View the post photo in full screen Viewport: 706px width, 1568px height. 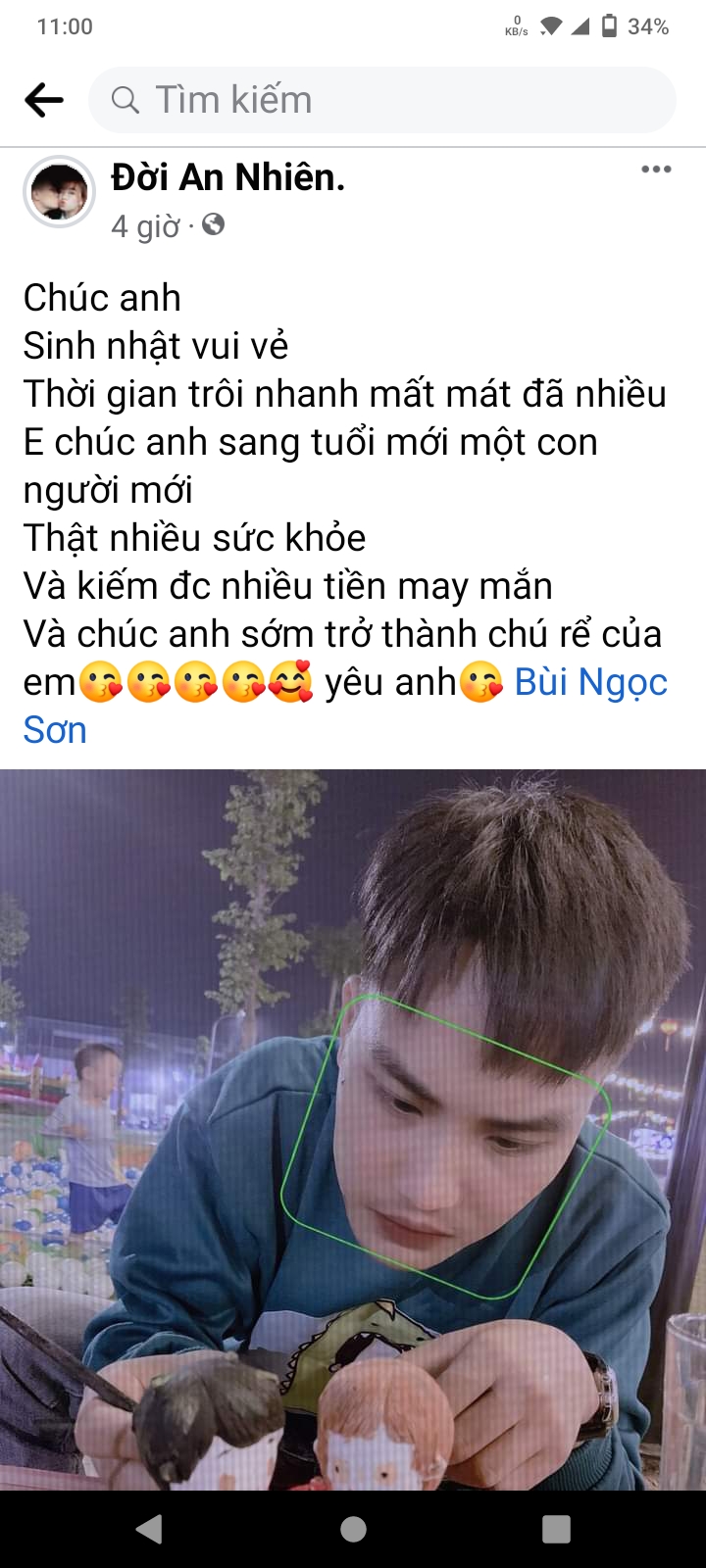point(353,1127)
